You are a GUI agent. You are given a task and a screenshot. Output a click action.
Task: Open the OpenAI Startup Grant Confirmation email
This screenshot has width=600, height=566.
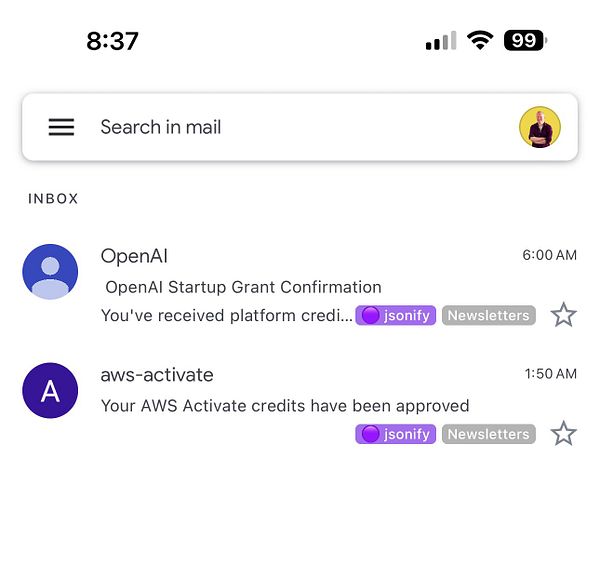pos(300,286)
